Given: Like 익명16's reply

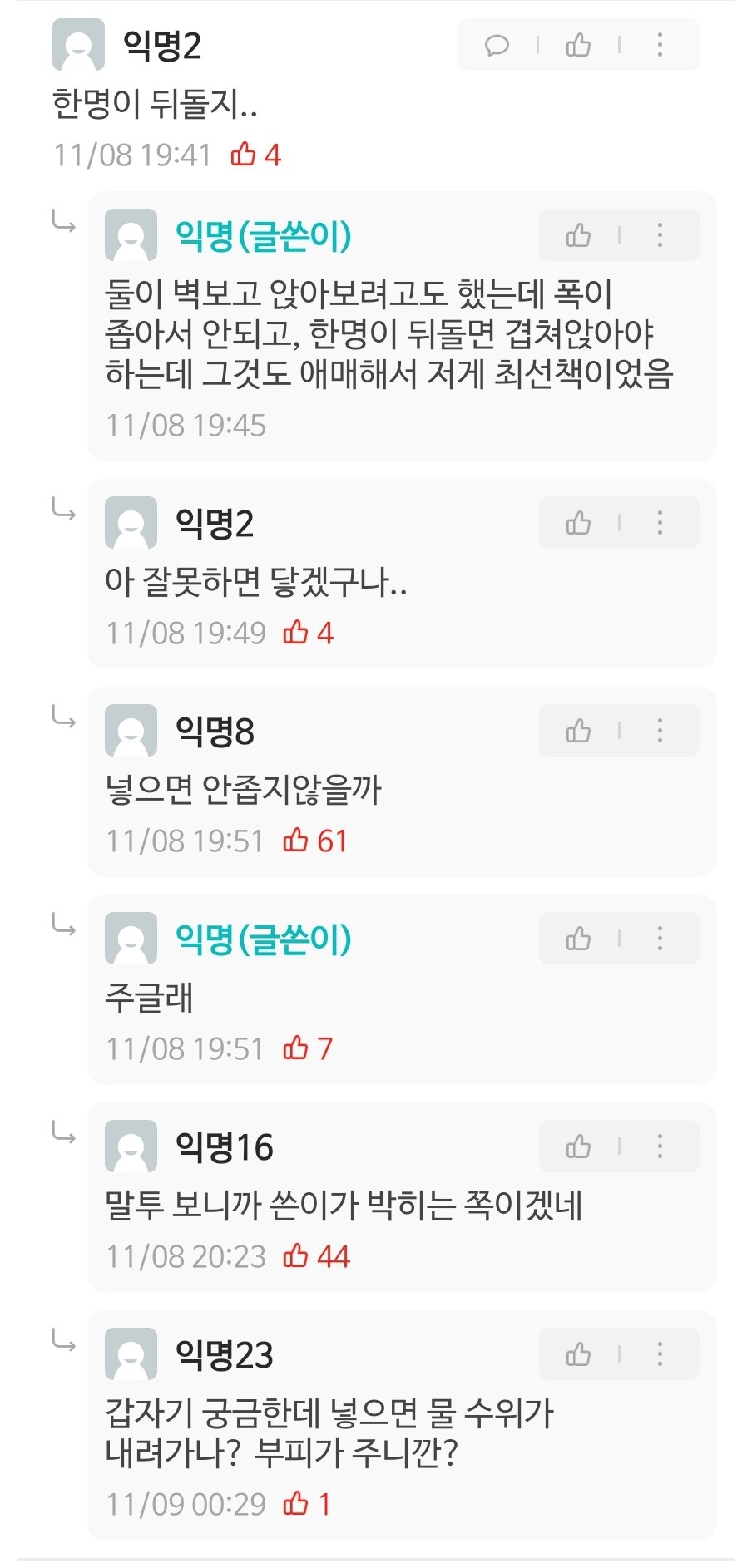Looking at the screenshot, I should pyautogui.click(x=578, y=1146).
